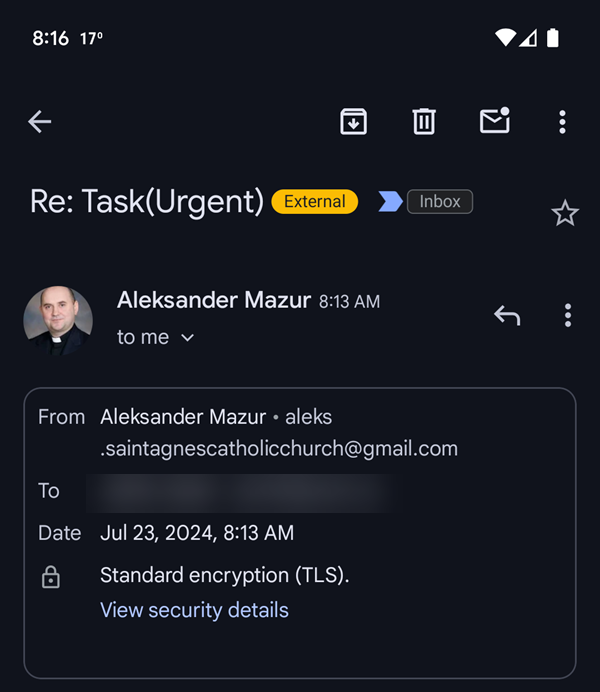Archive this email
The height and width of the screenshot is (692, 600).
pyautogui.click(x=353, y=122)
